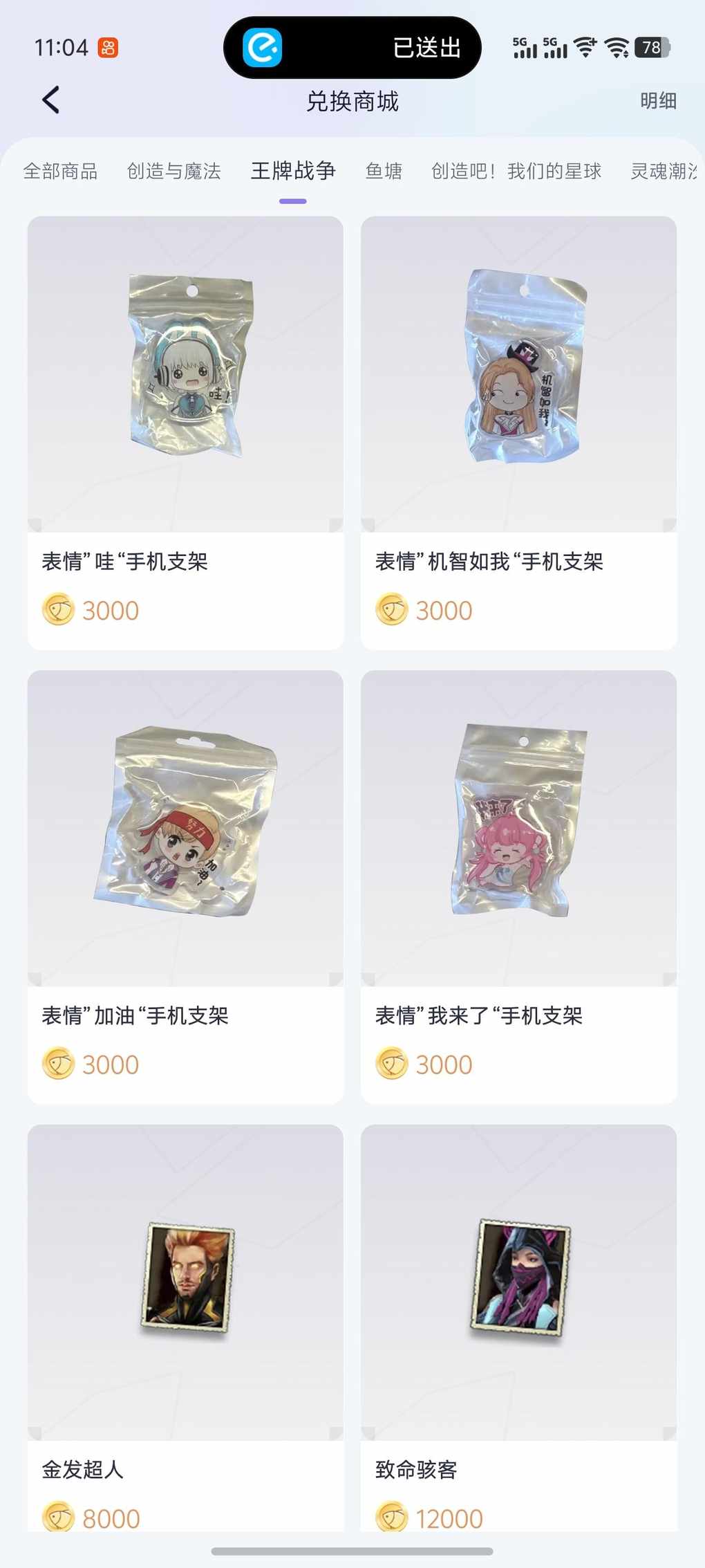Switch to the 鱼塘 tab
Viewport: 705px width, 1568px height.
coord(384,171)
